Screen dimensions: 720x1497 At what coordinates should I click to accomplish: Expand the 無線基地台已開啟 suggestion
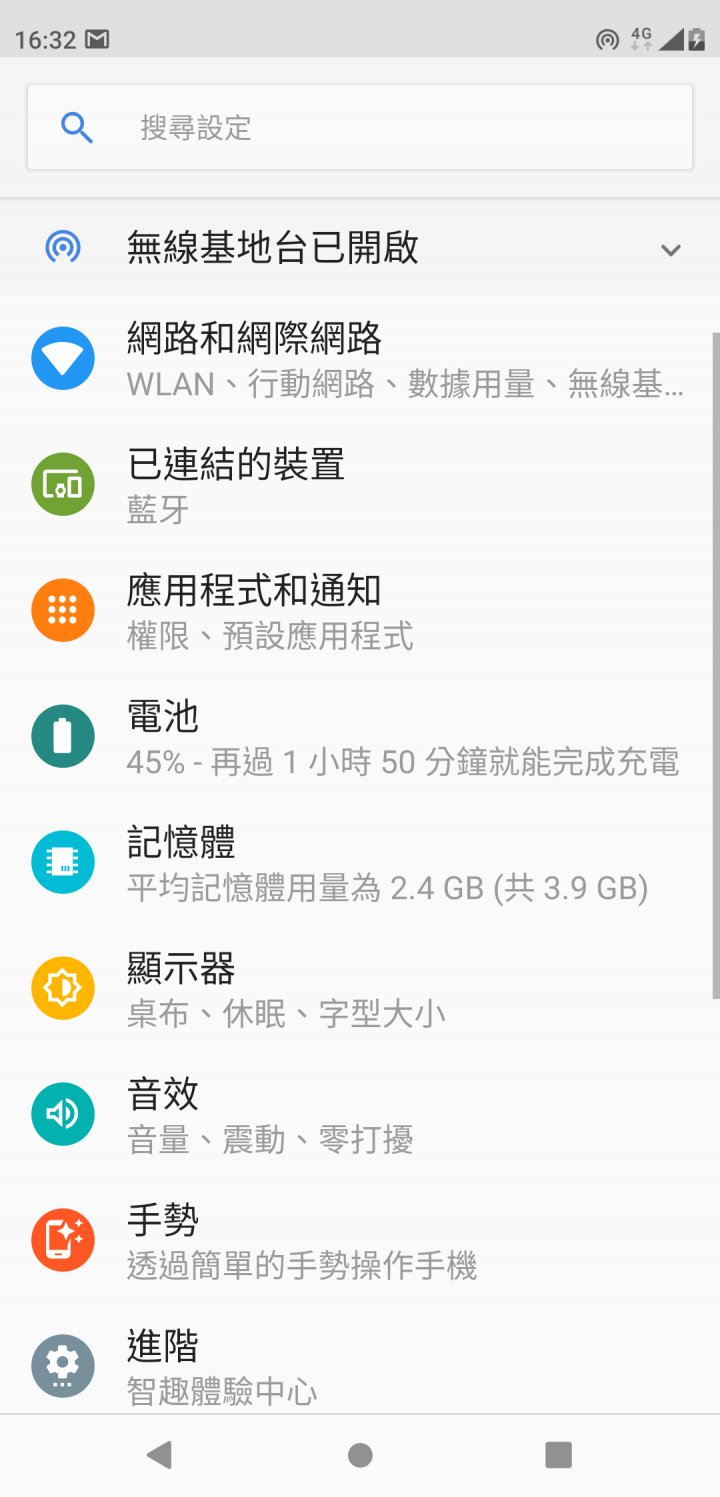[x=670, y=249]
